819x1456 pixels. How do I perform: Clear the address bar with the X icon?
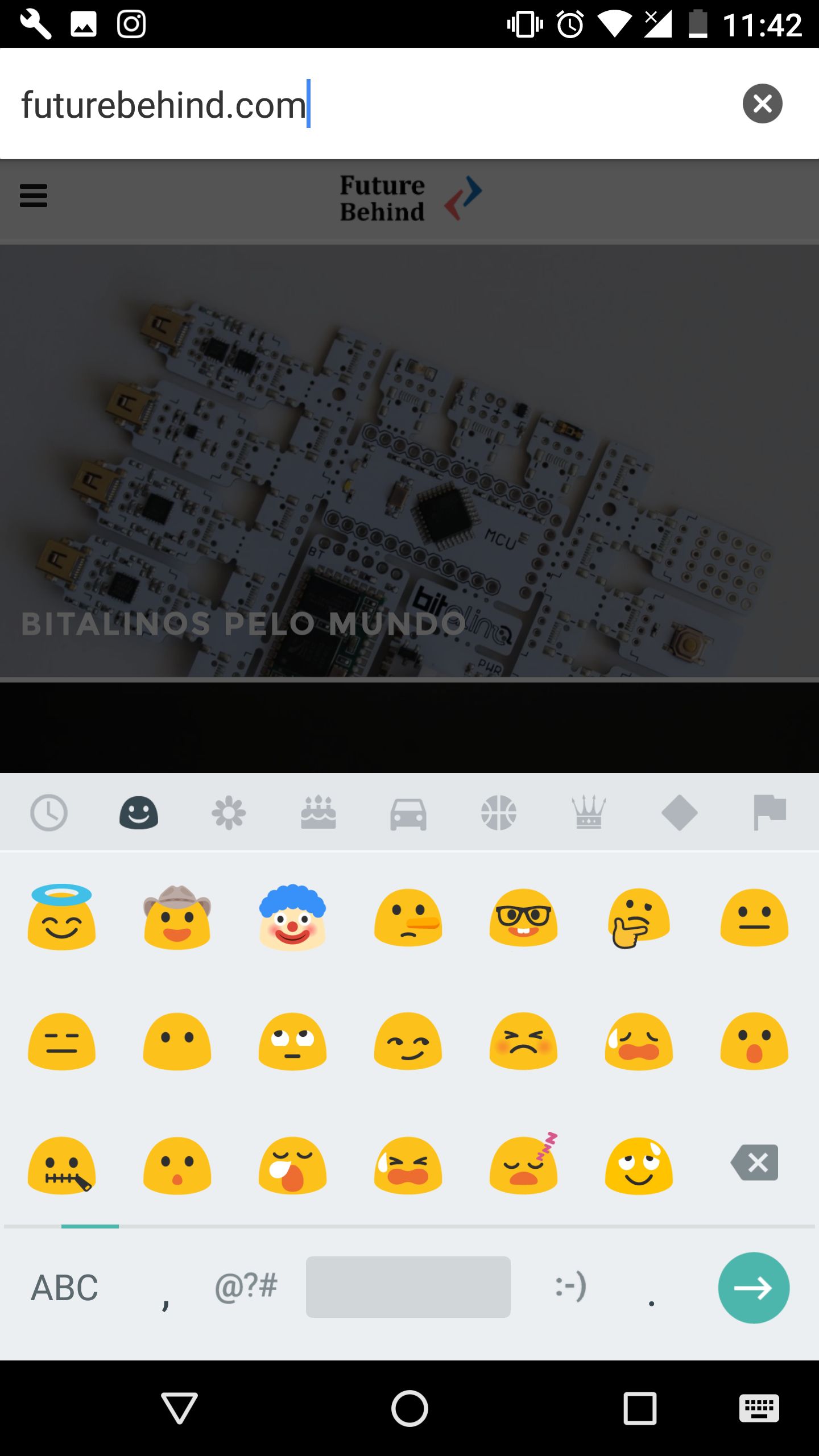[x=762, y=104]
